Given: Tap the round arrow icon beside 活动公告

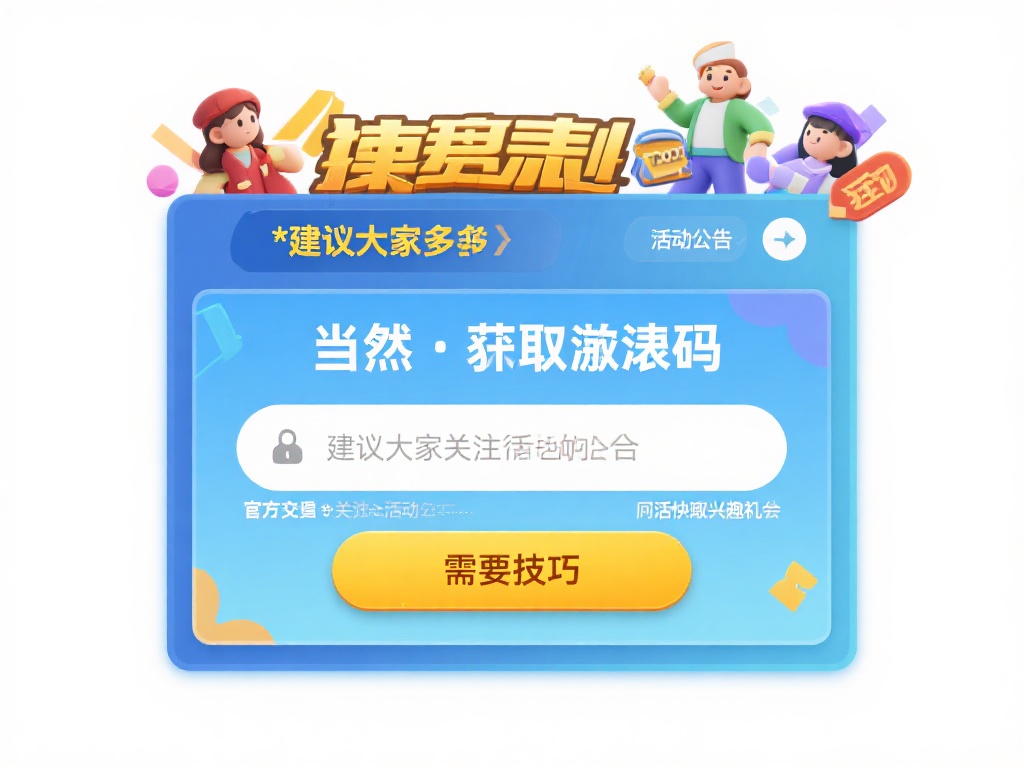Looking at the screenshot, I should pyautogui.click(x=784, y=240).
